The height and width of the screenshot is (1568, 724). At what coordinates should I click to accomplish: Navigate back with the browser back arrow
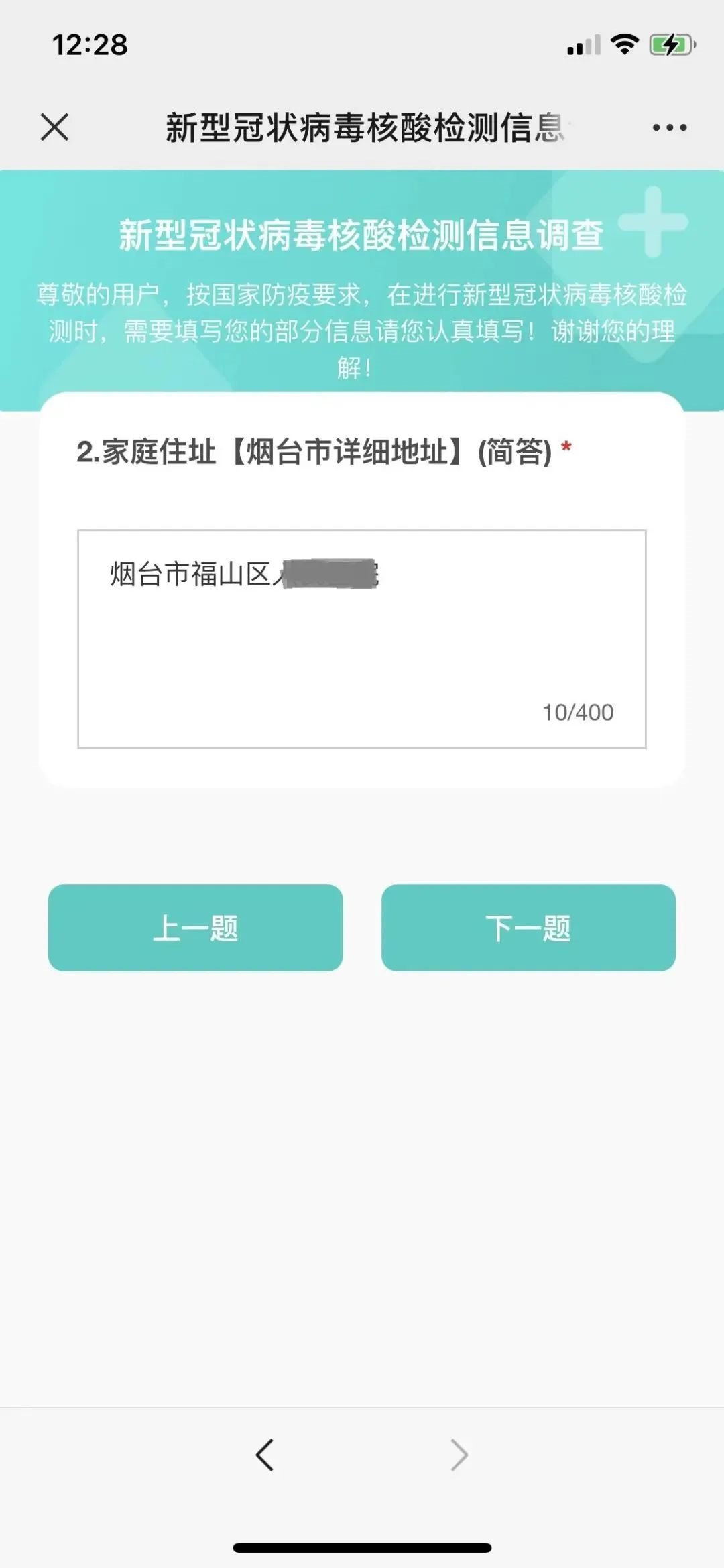pyautogui.click(x=265, y=1455)
